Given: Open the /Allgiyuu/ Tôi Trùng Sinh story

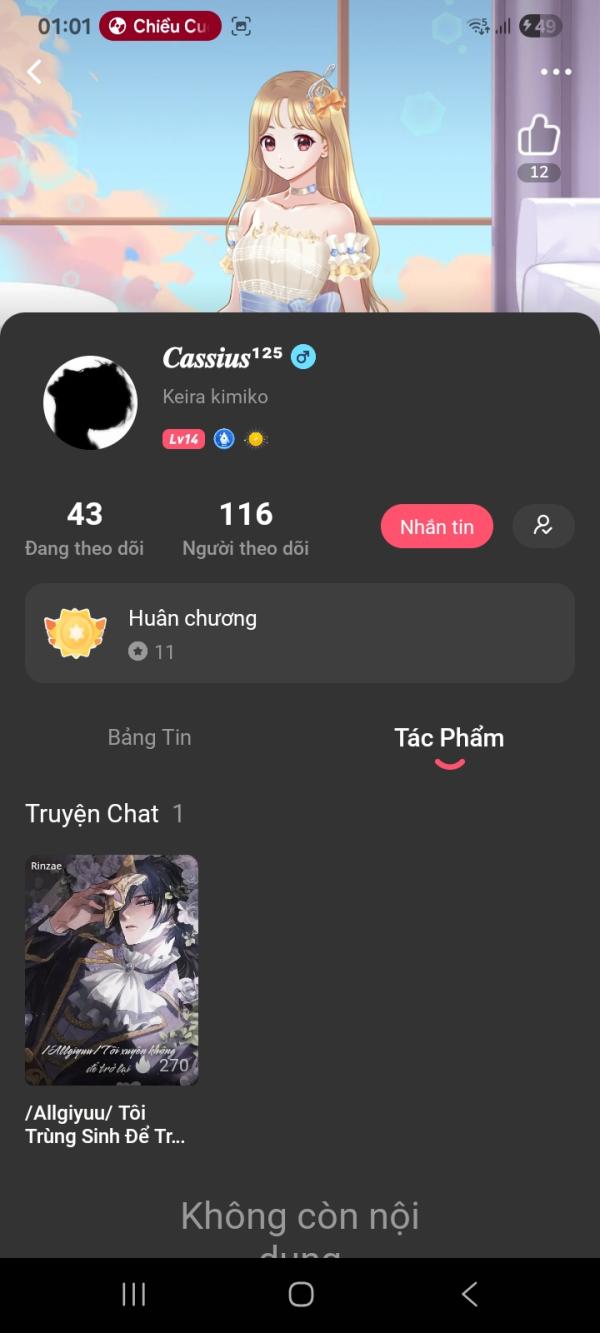Looking at the screenshot, I should pyautogui.click(x=111, y=970).
